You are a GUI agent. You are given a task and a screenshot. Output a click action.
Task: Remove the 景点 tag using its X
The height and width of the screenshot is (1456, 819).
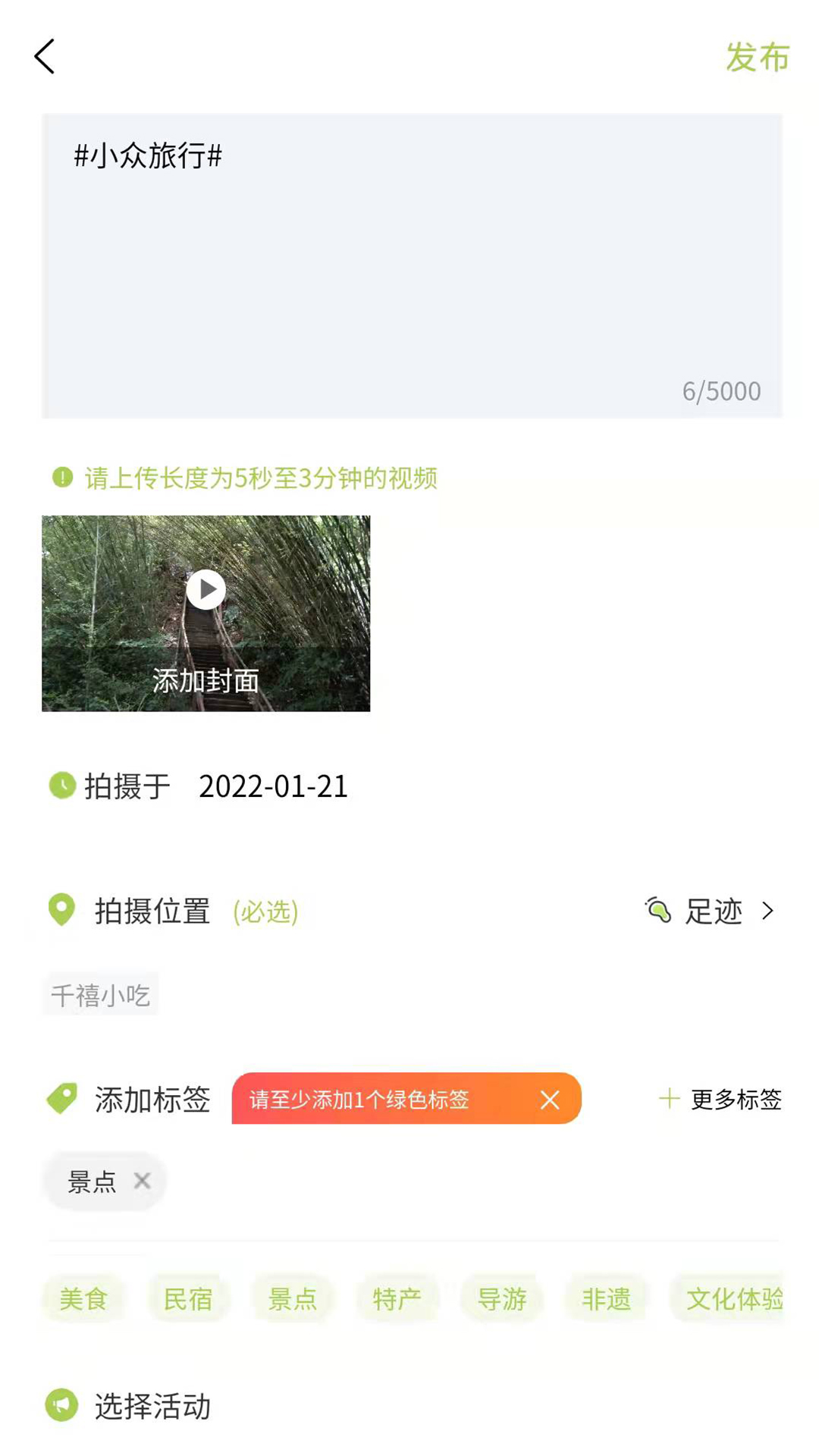click(142, 1181)
